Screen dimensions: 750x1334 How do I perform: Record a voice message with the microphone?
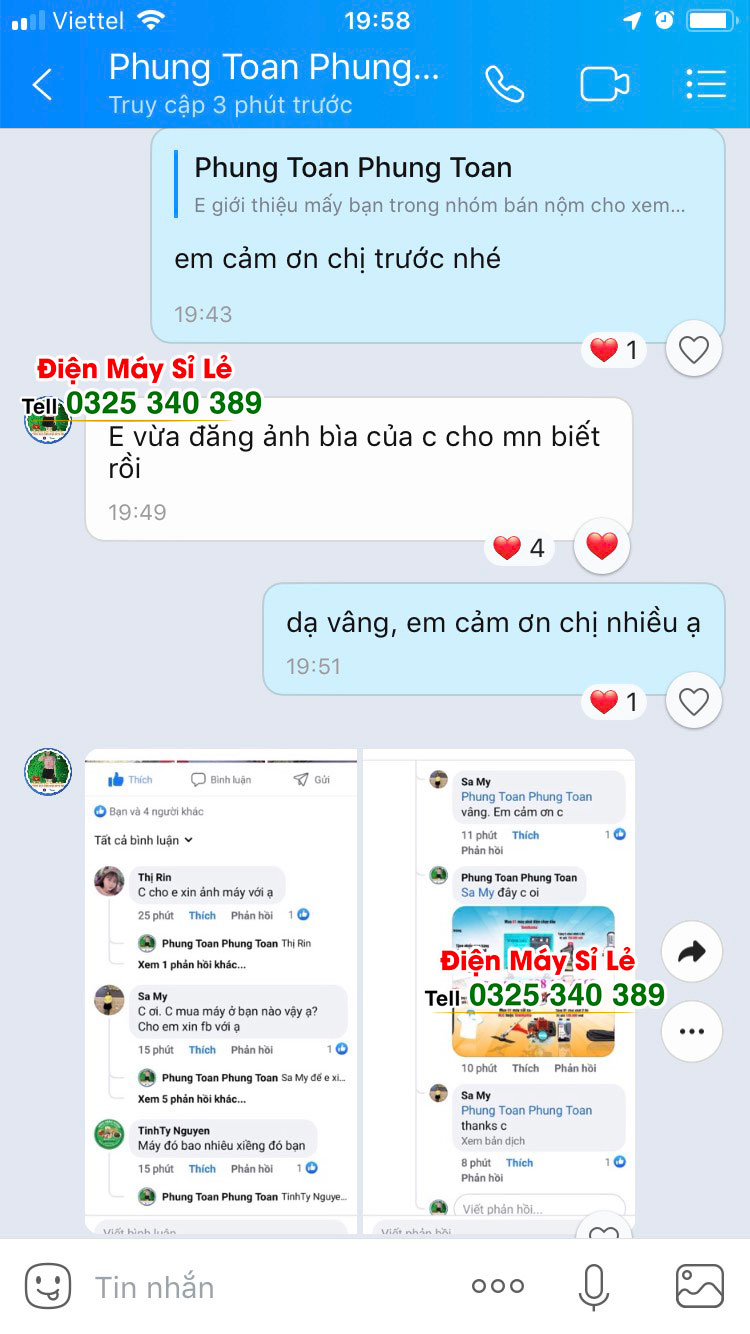(594, 1286)
